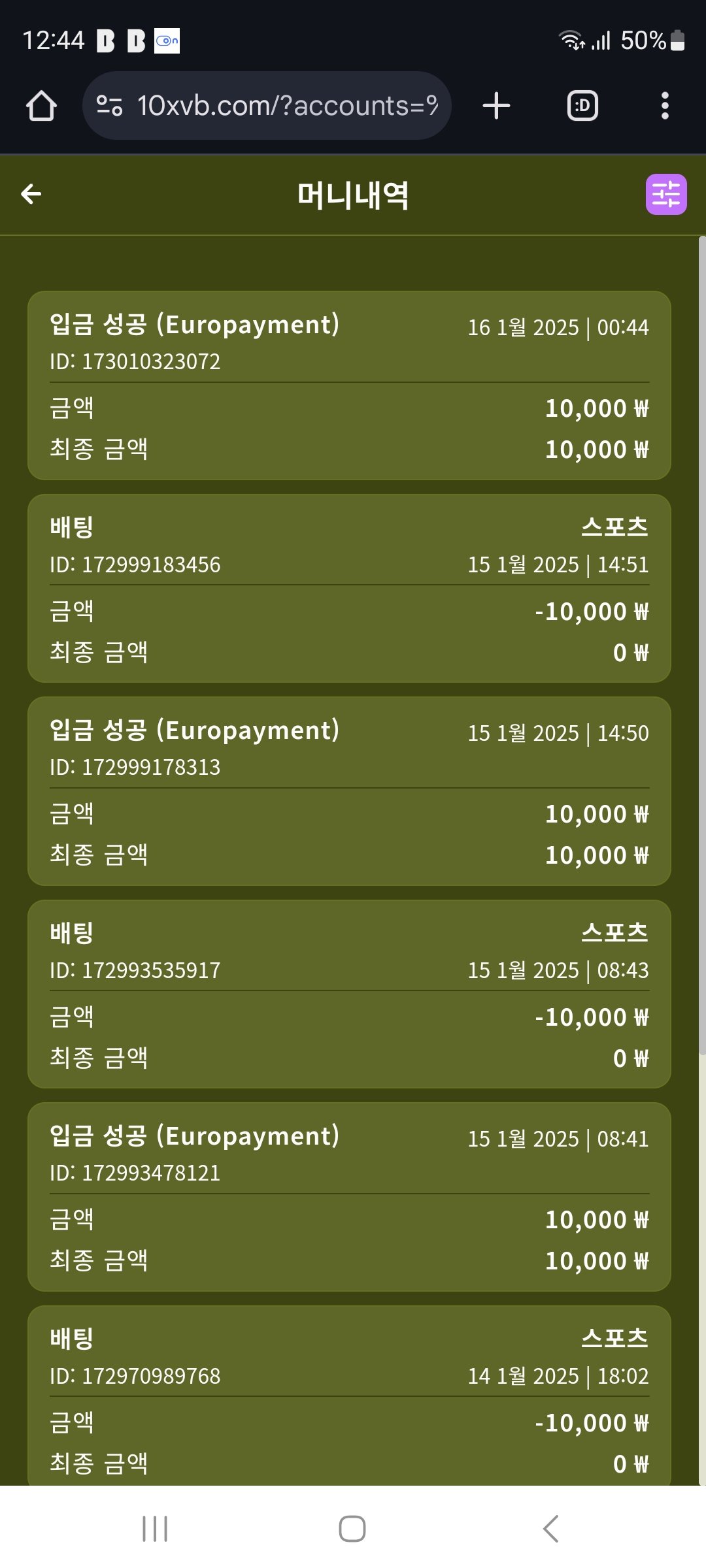Open the browser tab switcher
Screen dimensions: 706x1568
582,106
